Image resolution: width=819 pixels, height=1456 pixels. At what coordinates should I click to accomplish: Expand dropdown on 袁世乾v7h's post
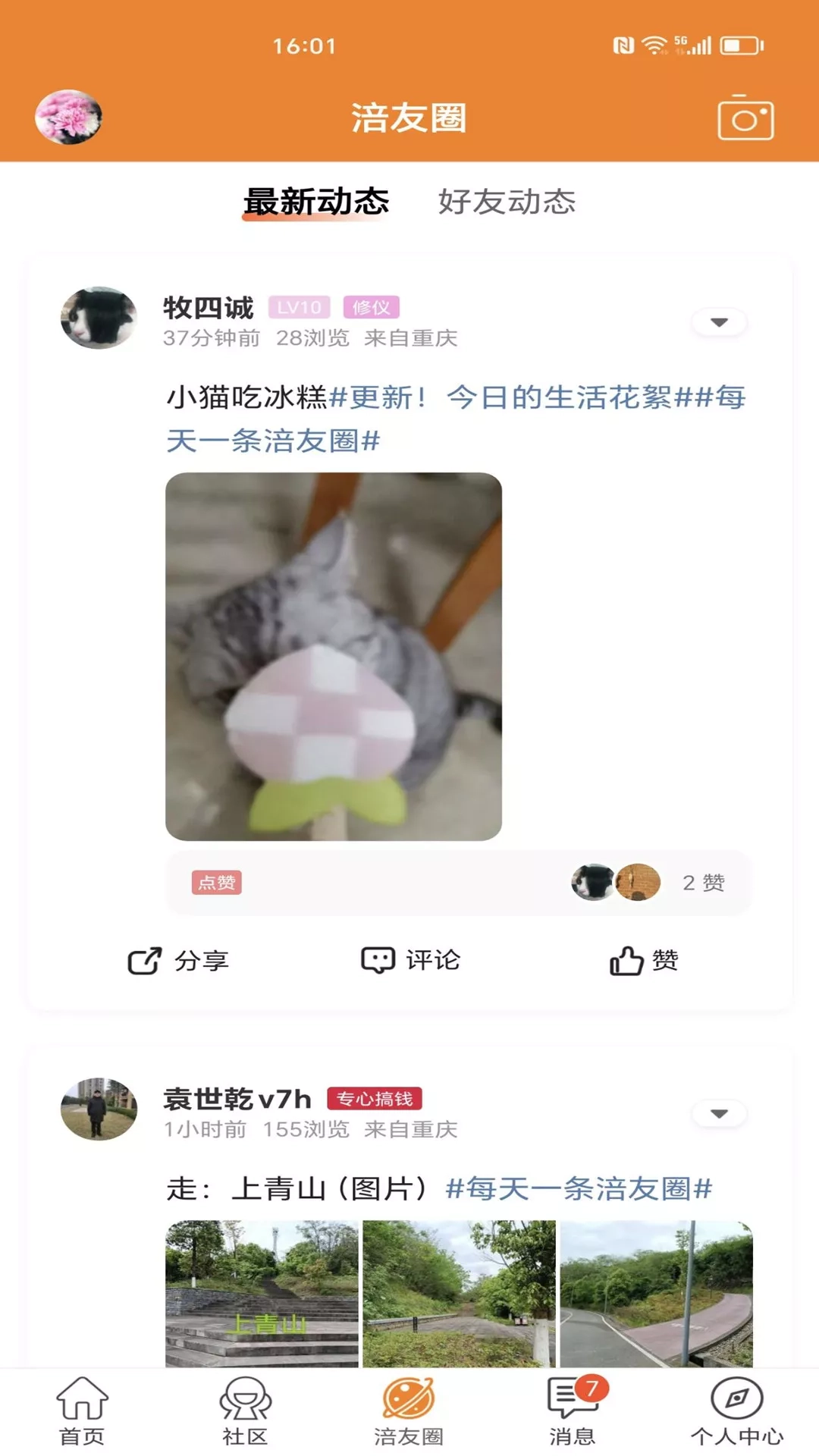point(719,1113)
